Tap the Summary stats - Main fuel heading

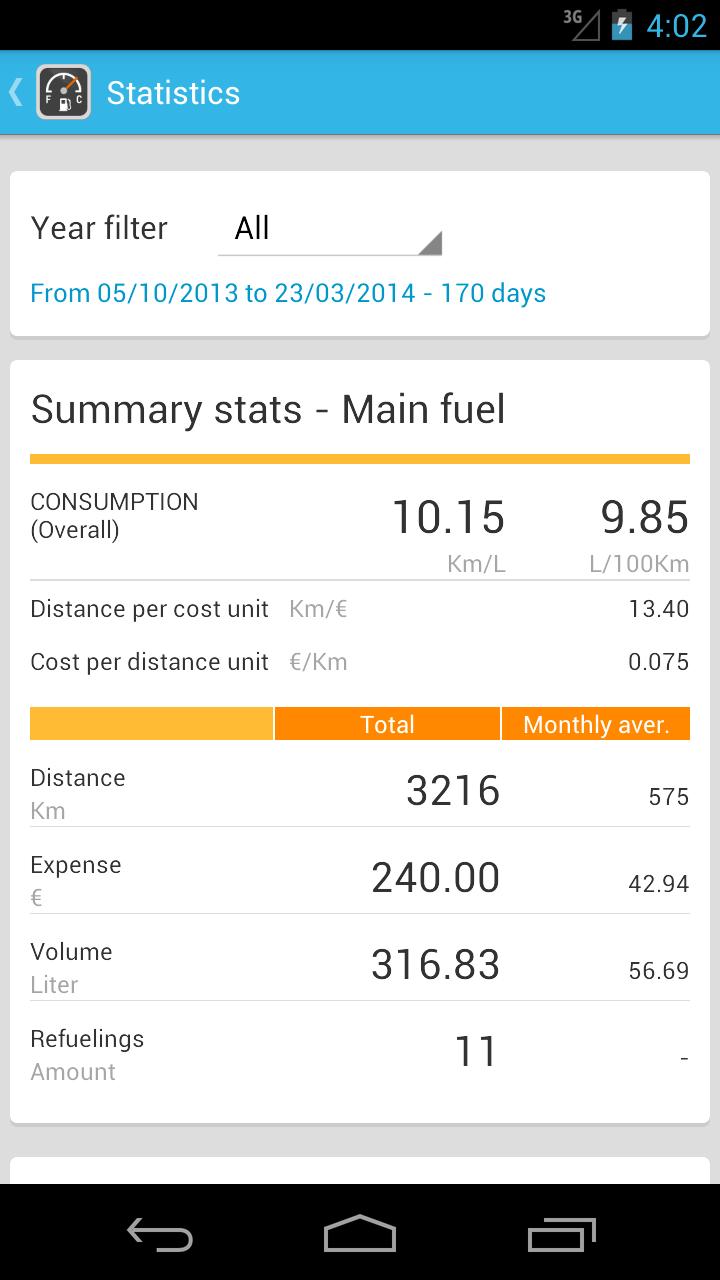pyautogui.click(x=268, y=408)
